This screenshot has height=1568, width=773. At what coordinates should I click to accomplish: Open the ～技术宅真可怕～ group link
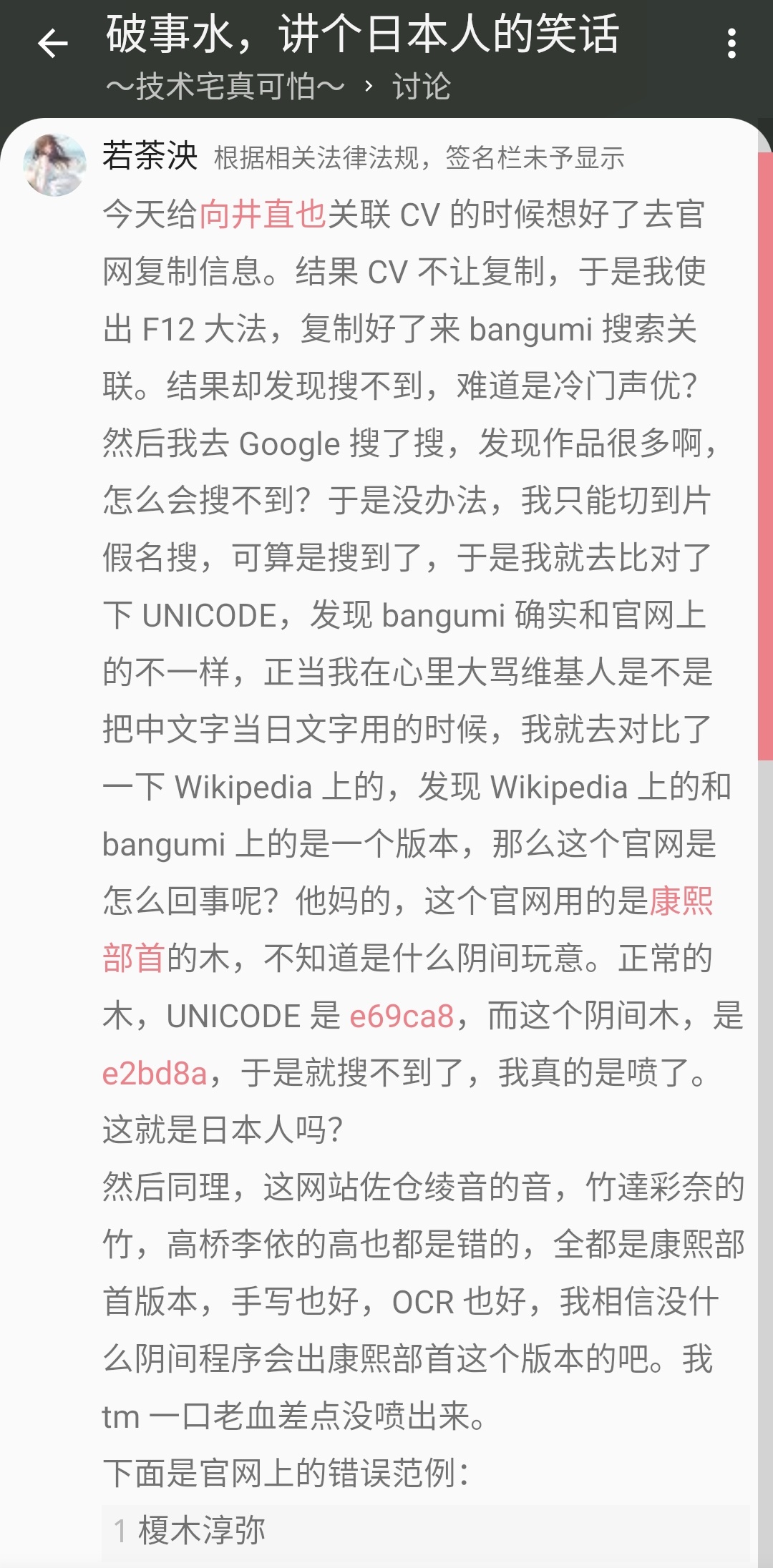coord(225,87)
